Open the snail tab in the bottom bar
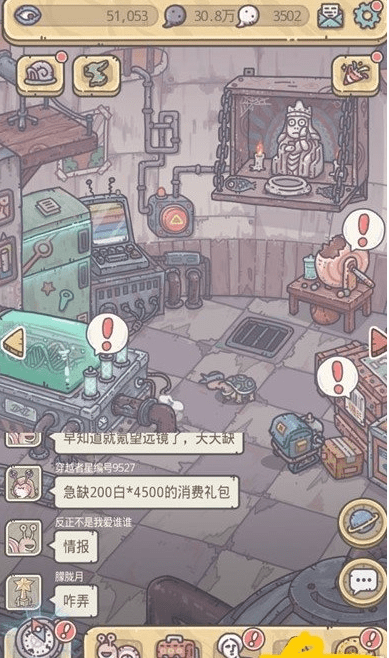The width and height of the screenshot is (389, 658). pyautogui.click(x=114, y=645)
